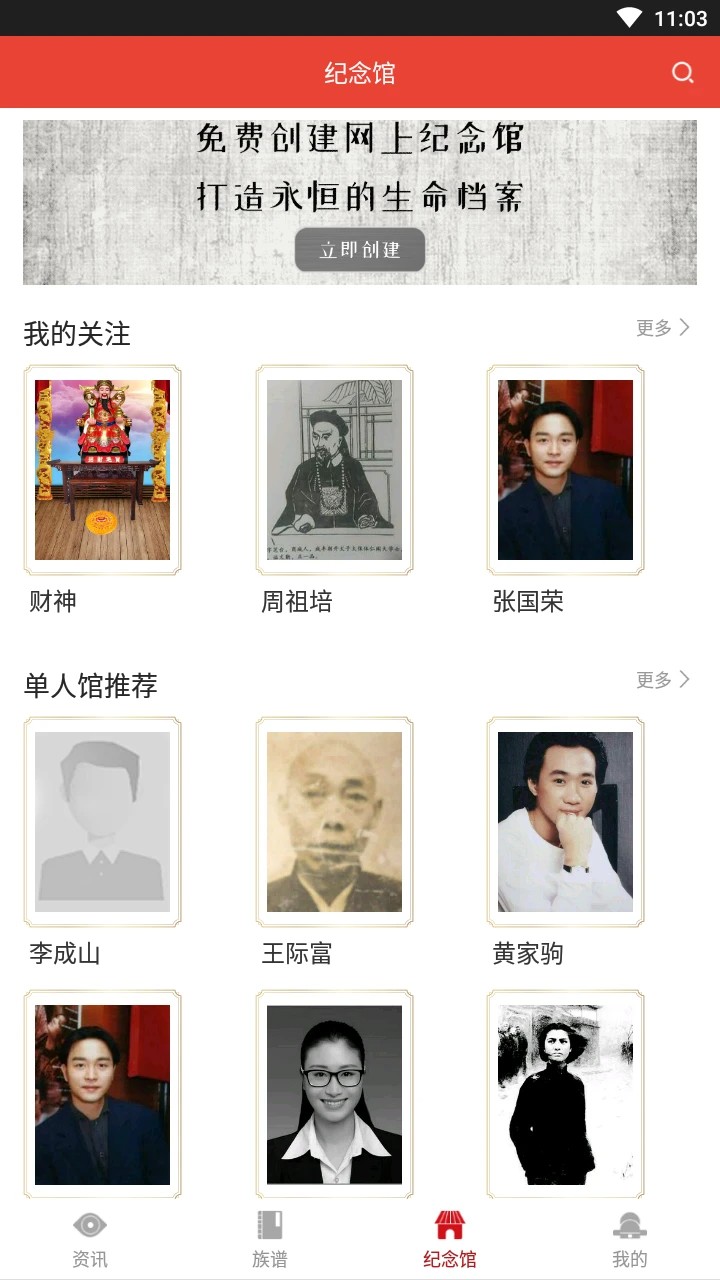The height and width of the screenshot is (1280, 720).
Task: Tap the 立即创建 button
Action: (360, 250)
